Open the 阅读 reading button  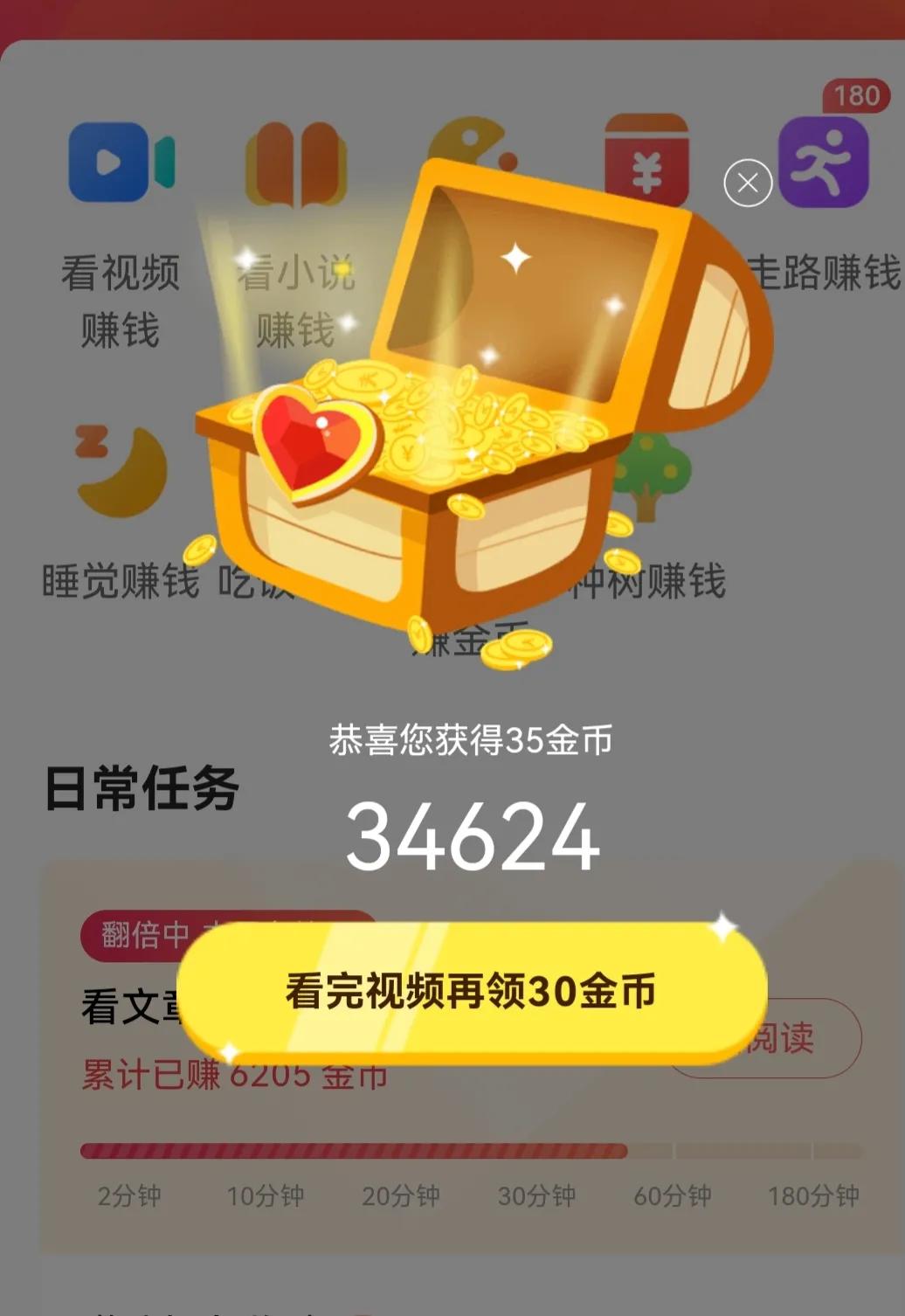[x=784, y=1040]
